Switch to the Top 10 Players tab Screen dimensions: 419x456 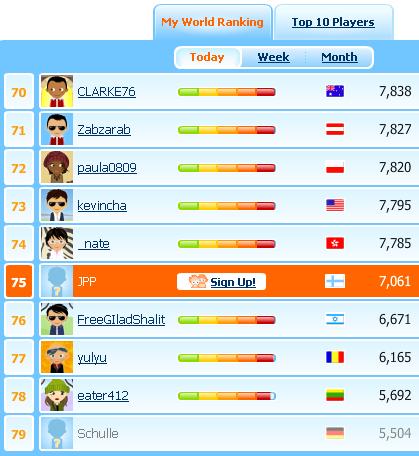(333, 22)
